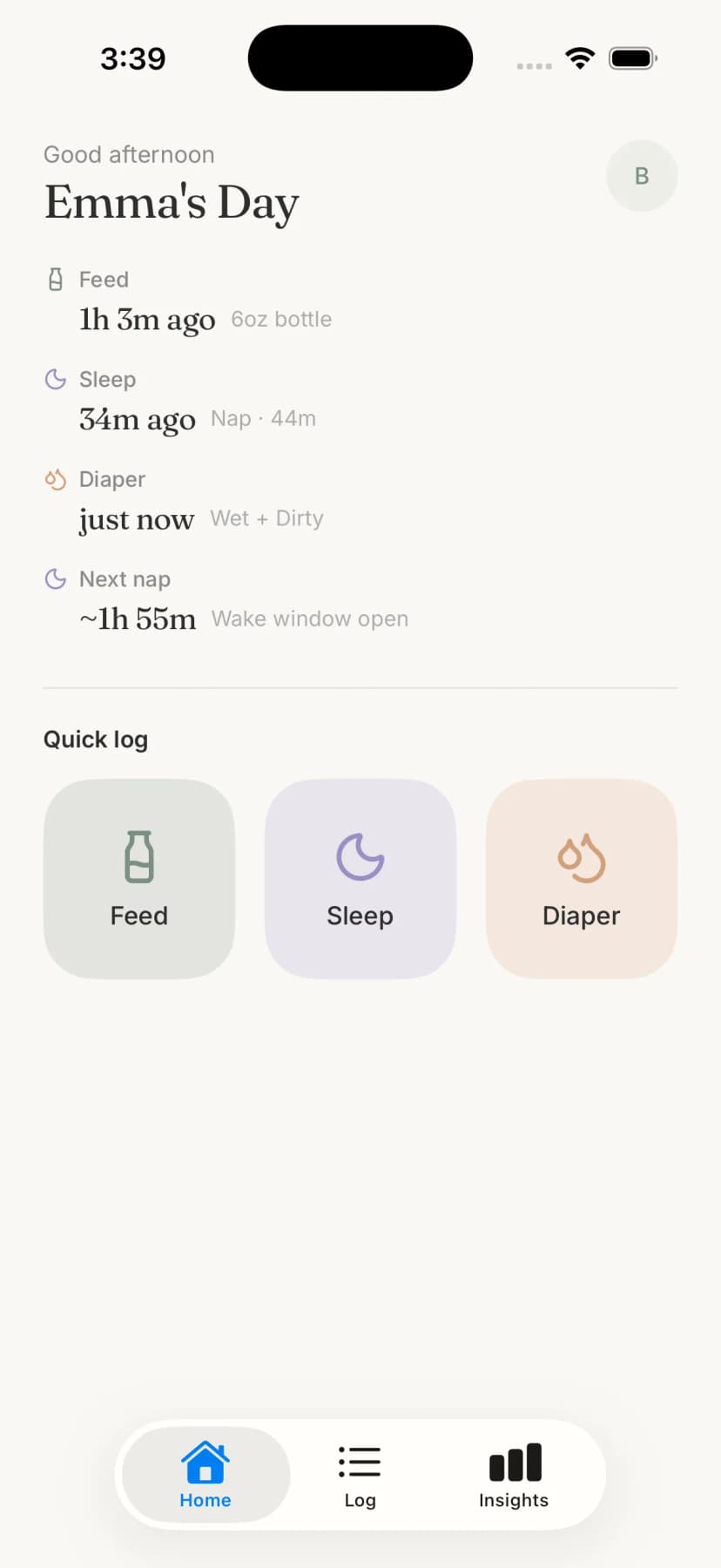
Task: Tap the droplets icon inside the Diaper card
Action: [581, 856]
